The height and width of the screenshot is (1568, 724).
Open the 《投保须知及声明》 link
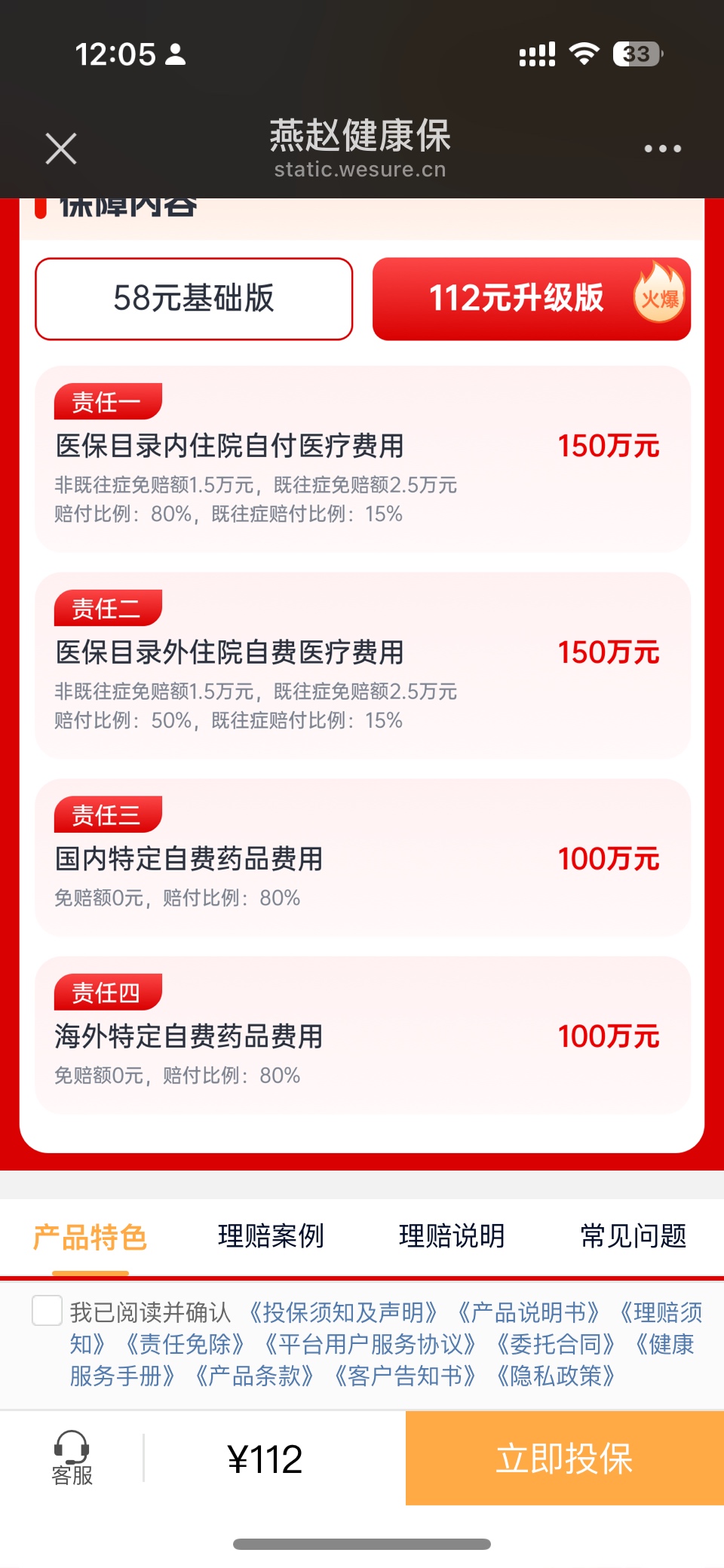tap(342, 1312)
